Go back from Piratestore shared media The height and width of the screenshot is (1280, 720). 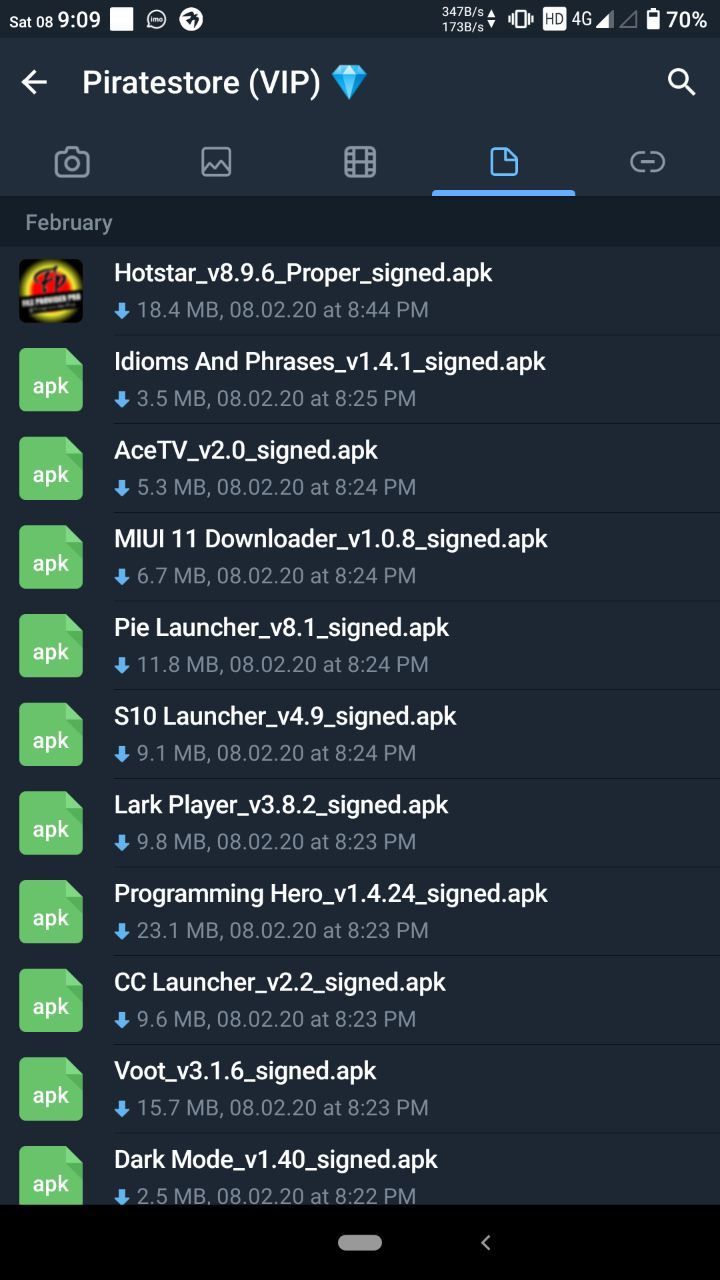click(x=34, y=82)
